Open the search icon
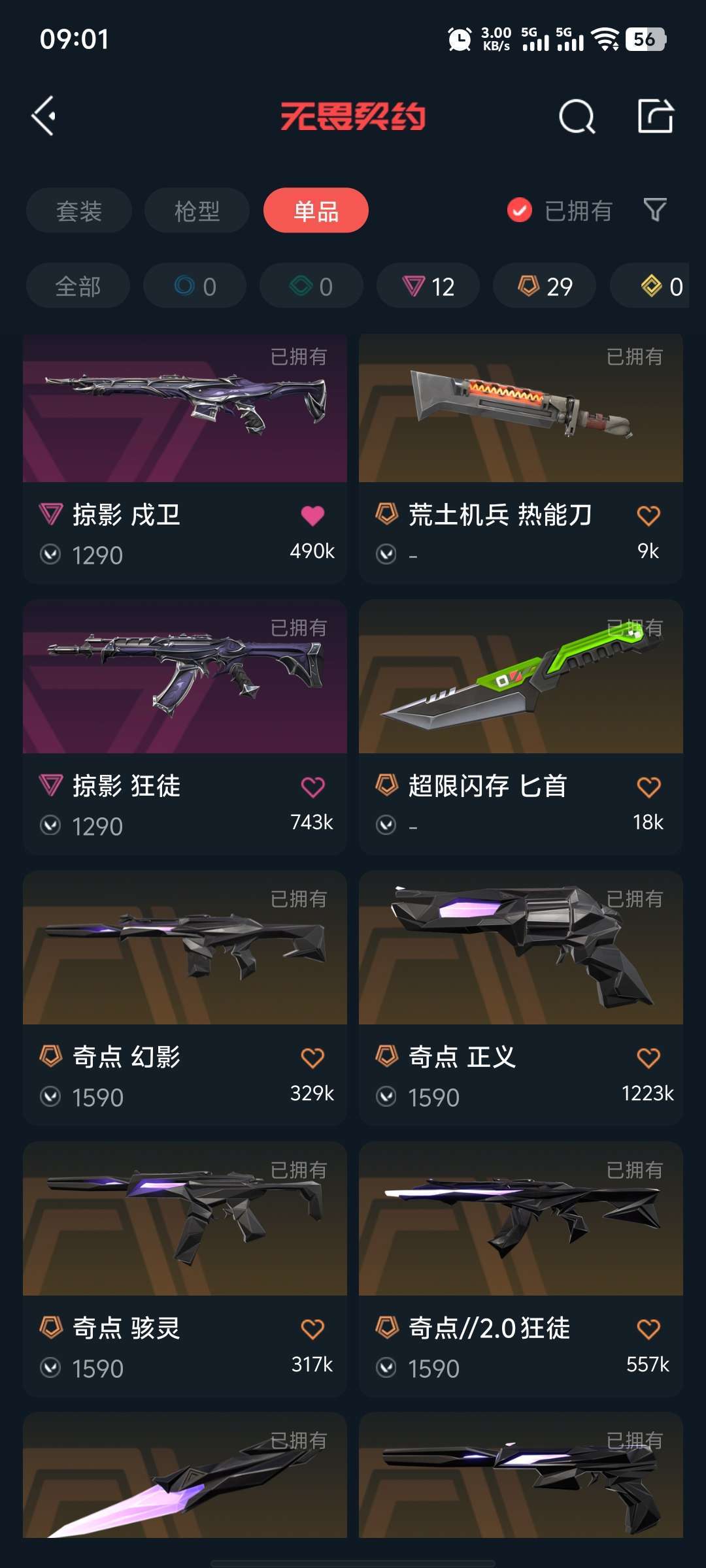 click(577, 117)
